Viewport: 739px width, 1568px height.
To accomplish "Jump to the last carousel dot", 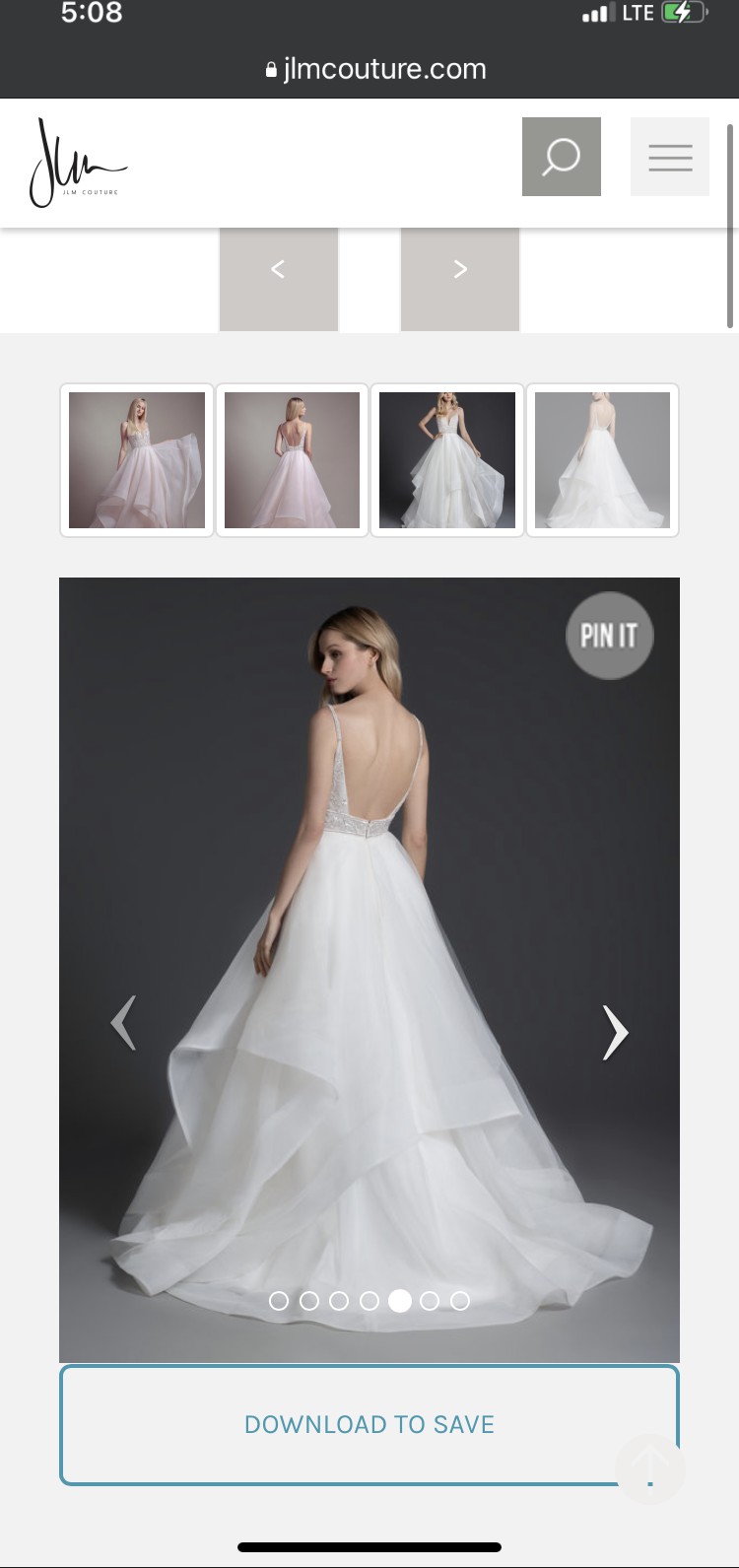I will coord(460,1301).
